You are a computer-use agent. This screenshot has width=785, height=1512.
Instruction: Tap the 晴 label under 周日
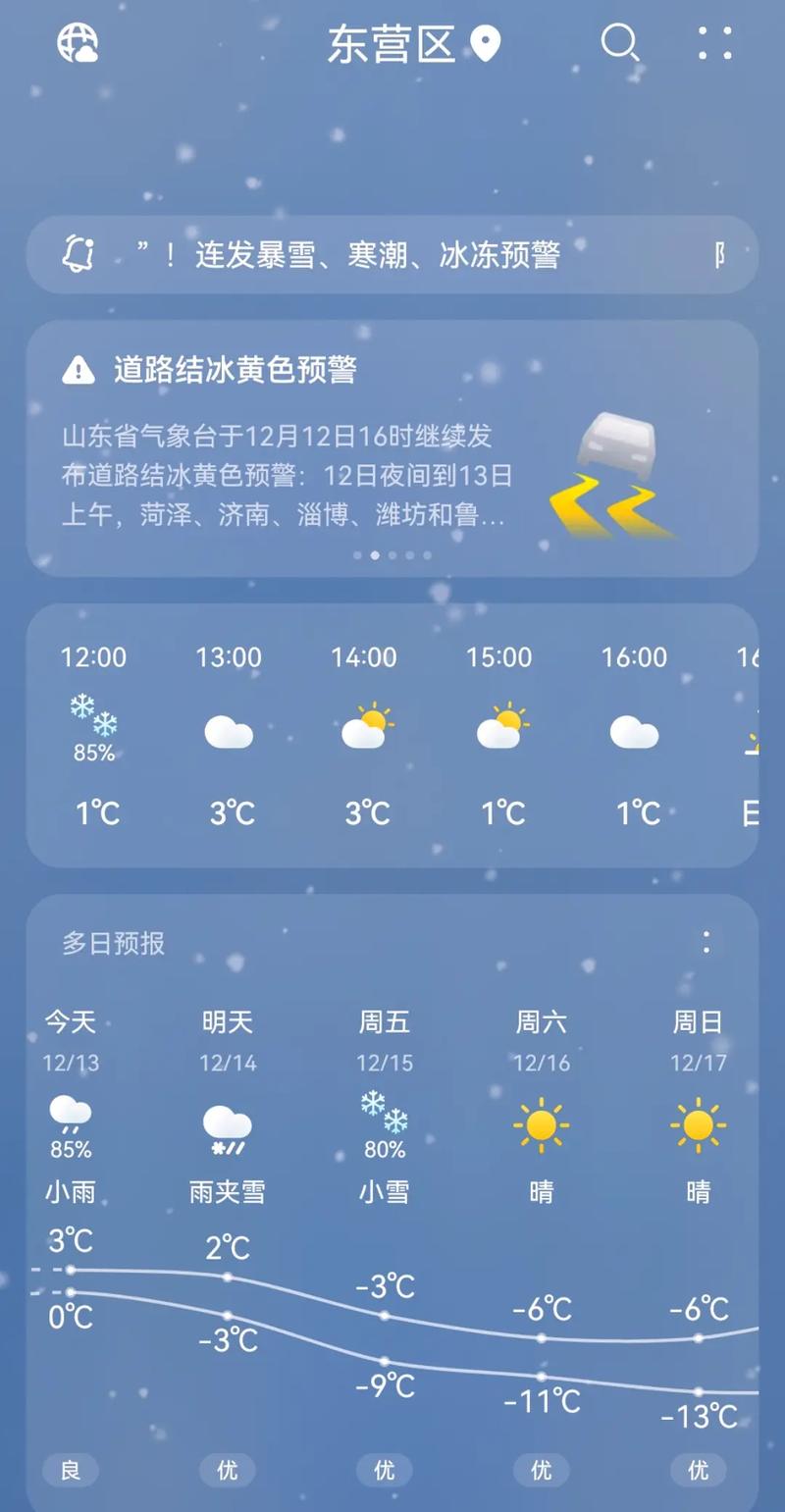click(x=698, y=1193)
